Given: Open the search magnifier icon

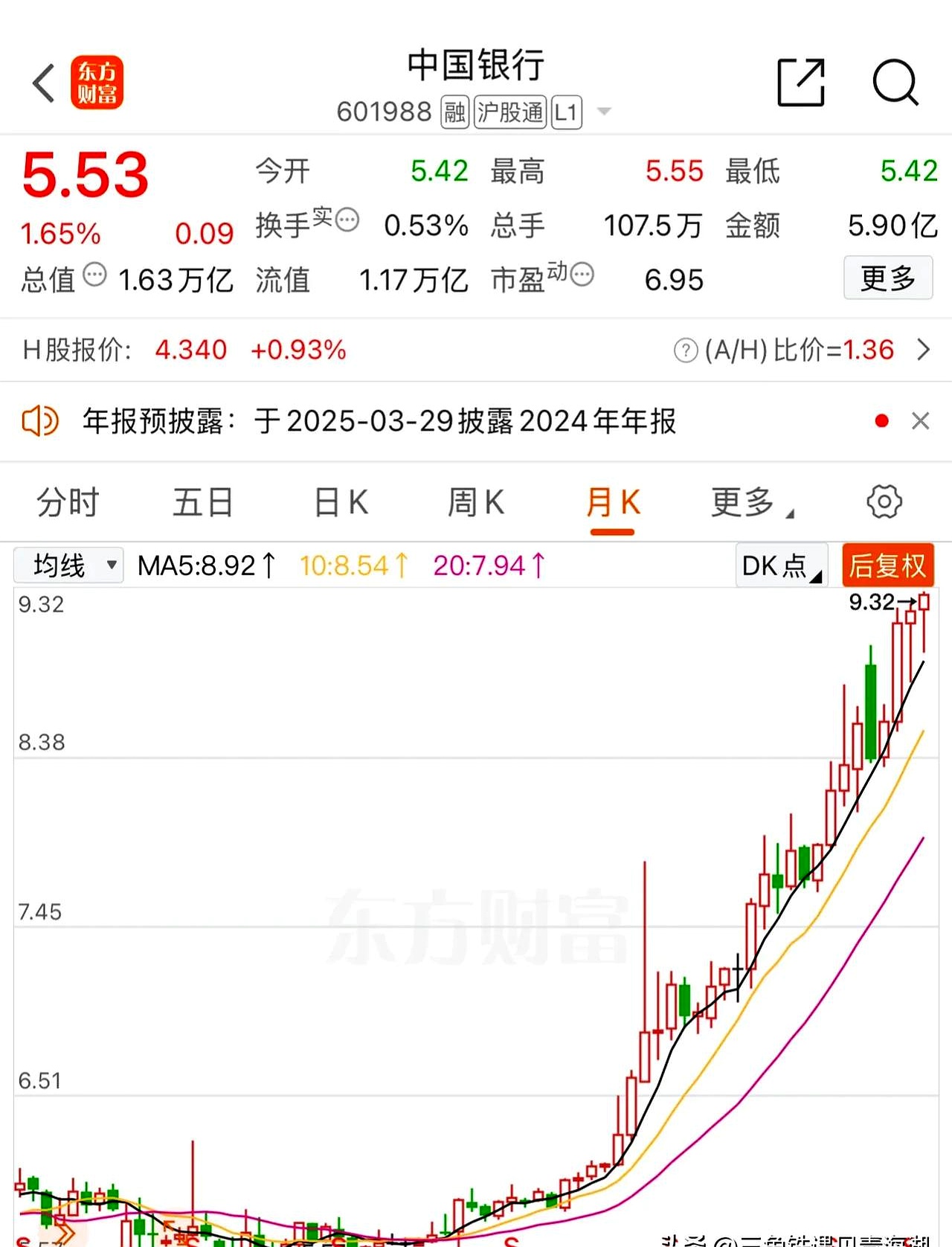Looking at the screenshot, I should click(x=896, y=83).
